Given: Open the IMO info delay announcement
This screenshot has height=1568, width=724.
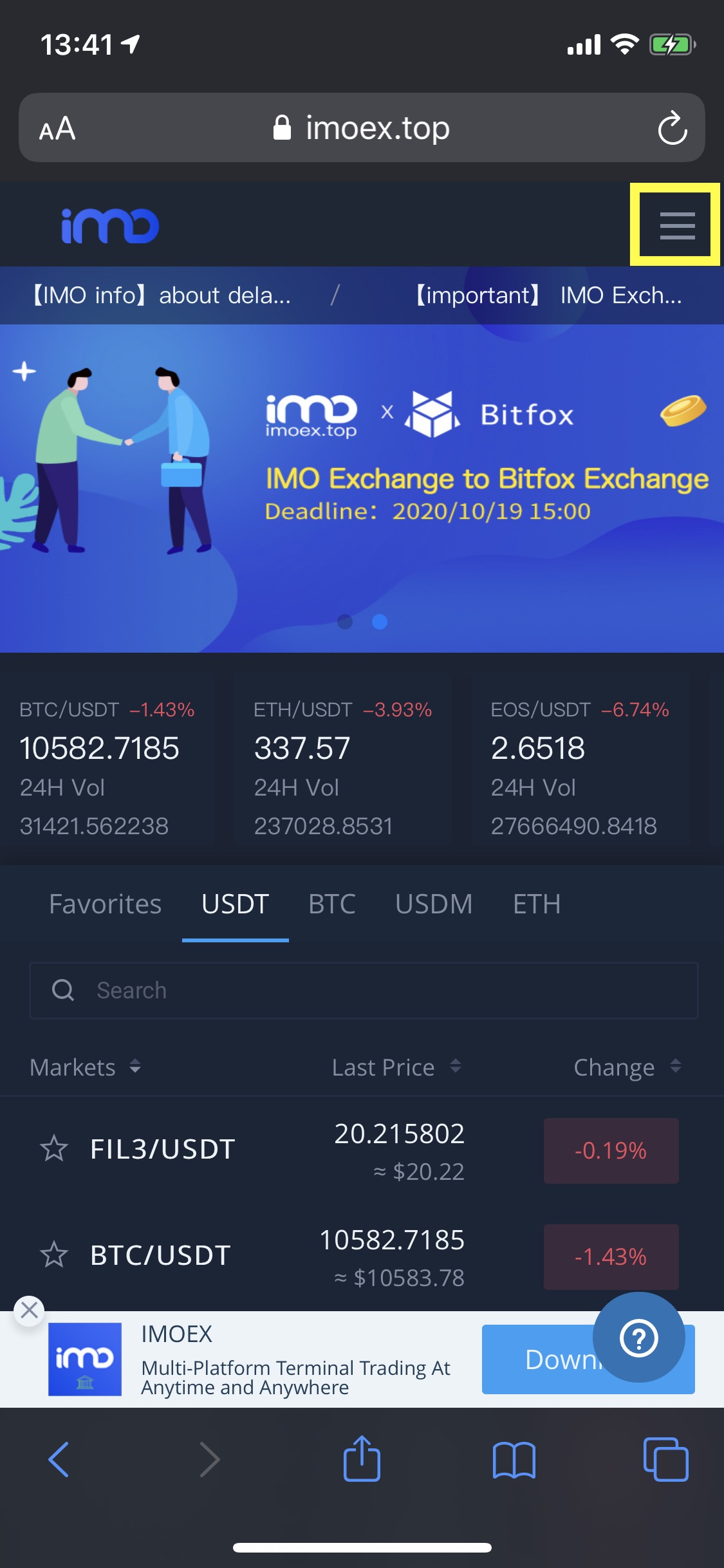Looking at the screenshot, I should (162, 295).
